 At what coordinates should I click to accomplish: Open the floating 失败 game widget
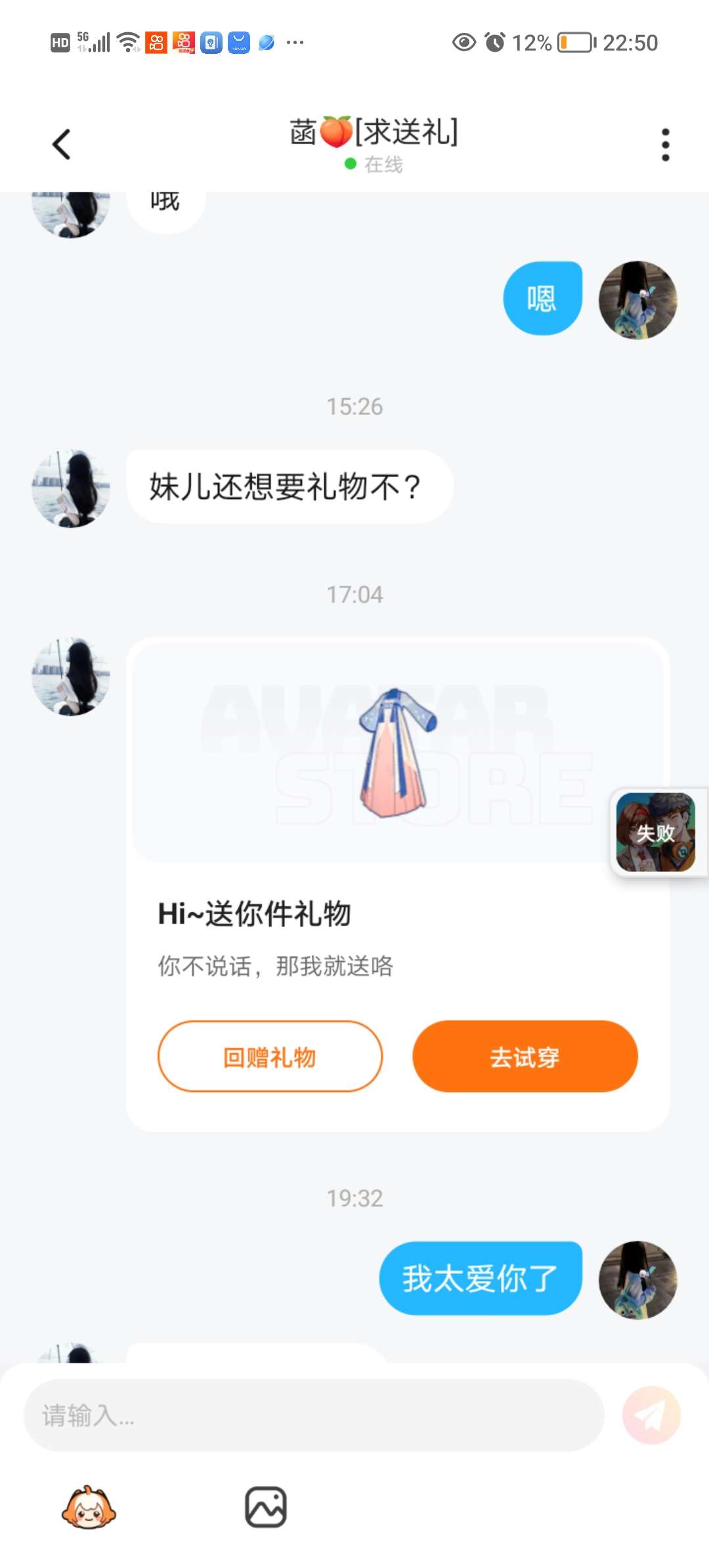[x=656, y=833]
